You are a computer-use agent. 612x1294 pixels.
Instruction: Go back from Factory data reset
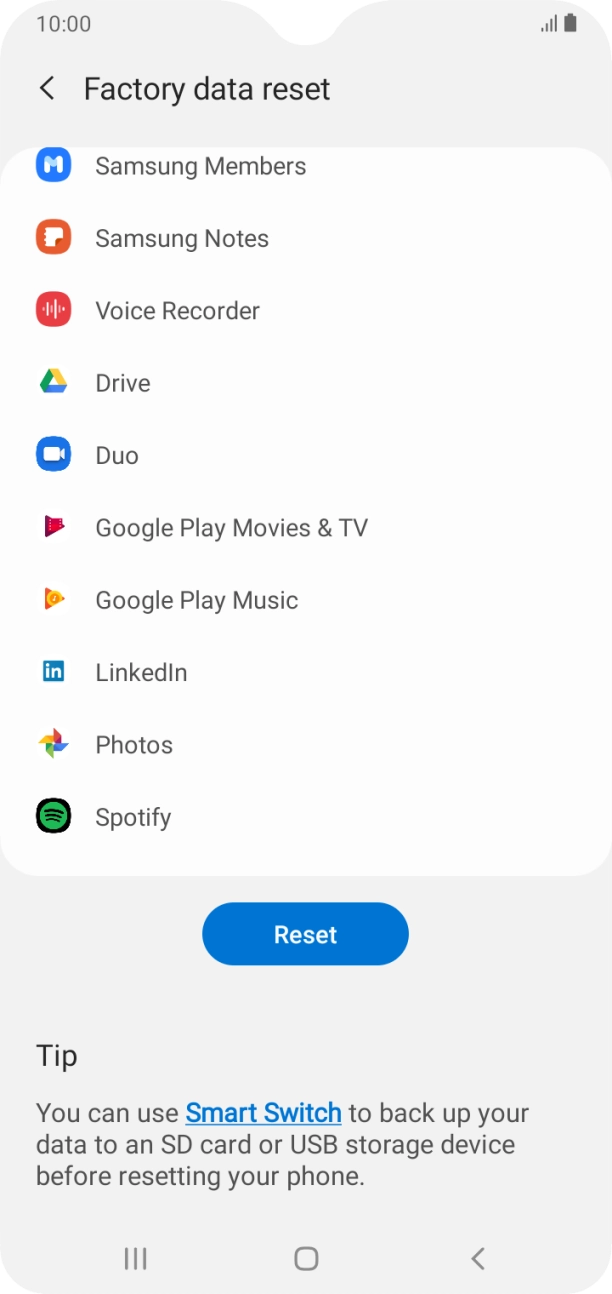(47, 89)
